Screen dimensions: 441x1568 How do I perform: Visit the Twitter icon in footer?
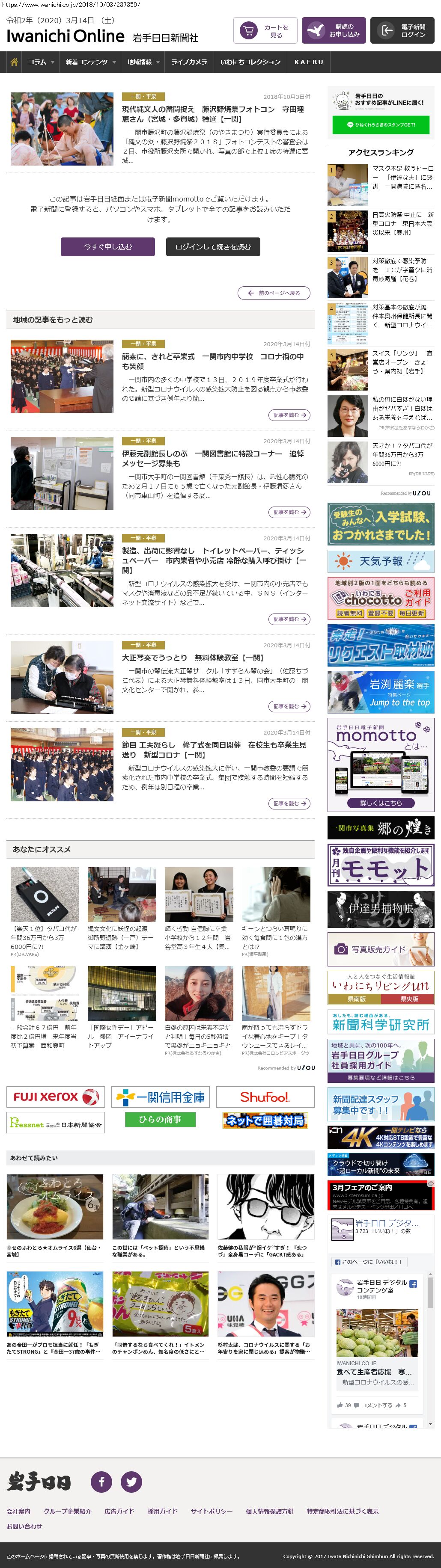[x=131, y=1481]
